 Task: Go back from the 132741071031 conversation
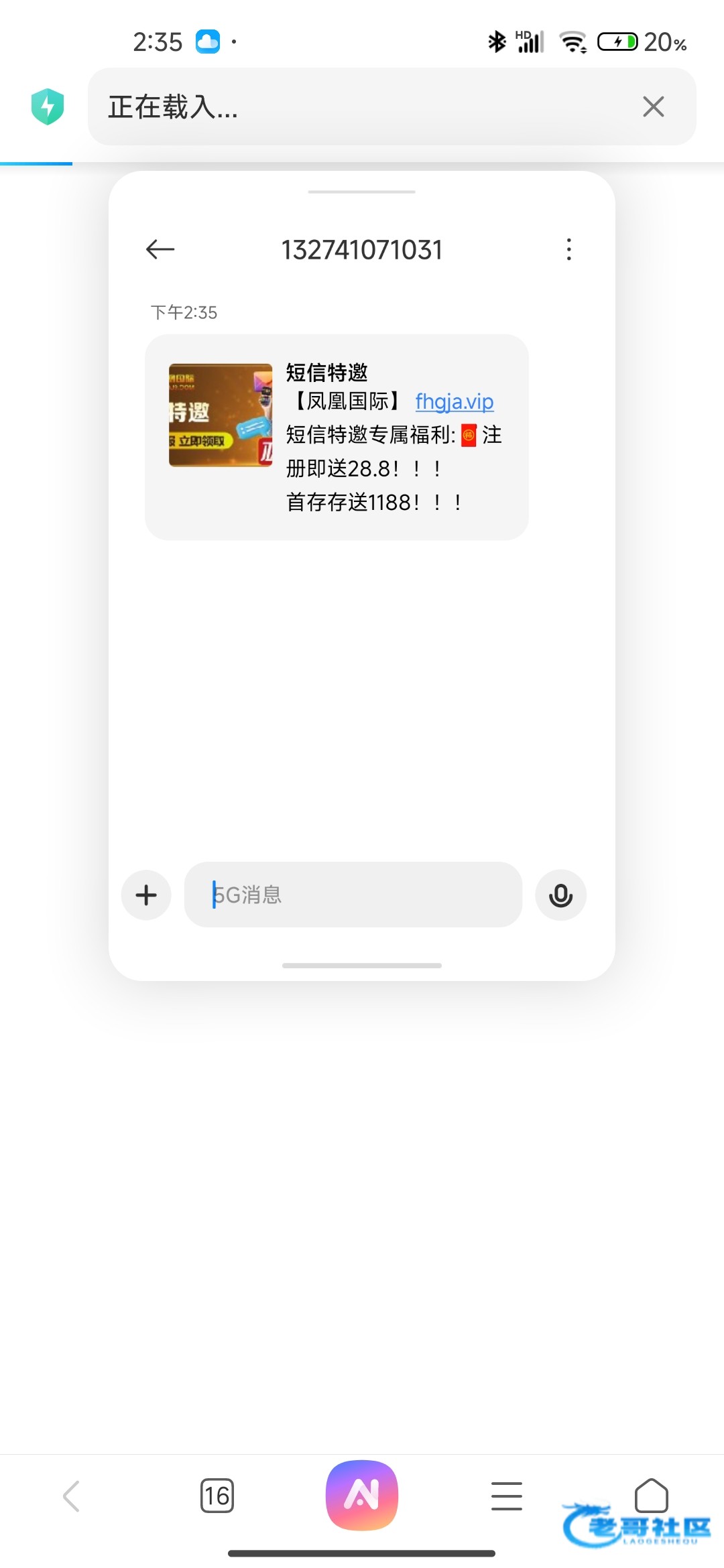point(160,249)
